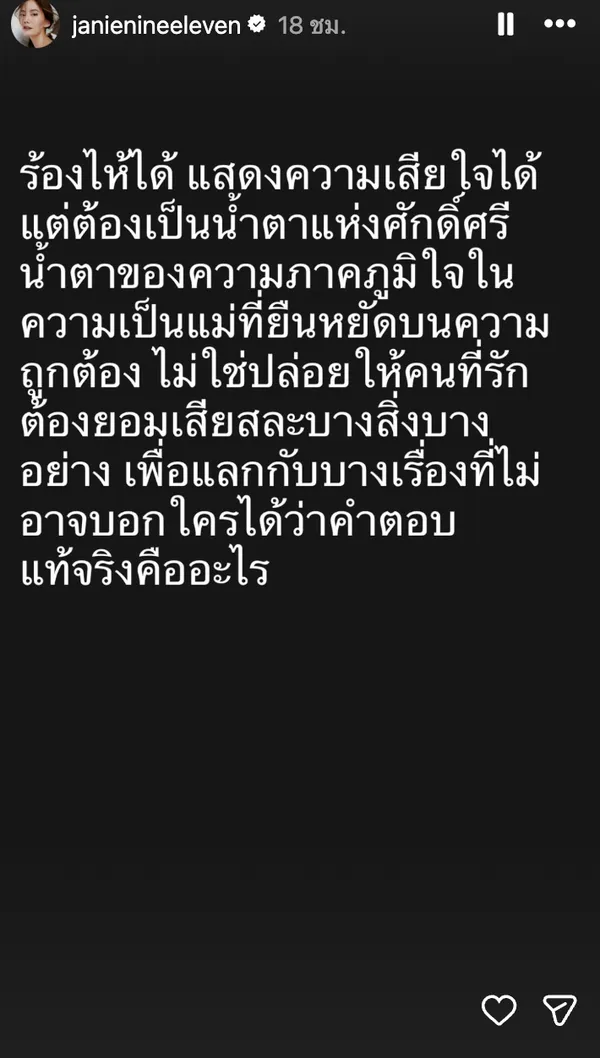Open the janienineeleven username link
The image size is (600, 1058).
[155, 27]
